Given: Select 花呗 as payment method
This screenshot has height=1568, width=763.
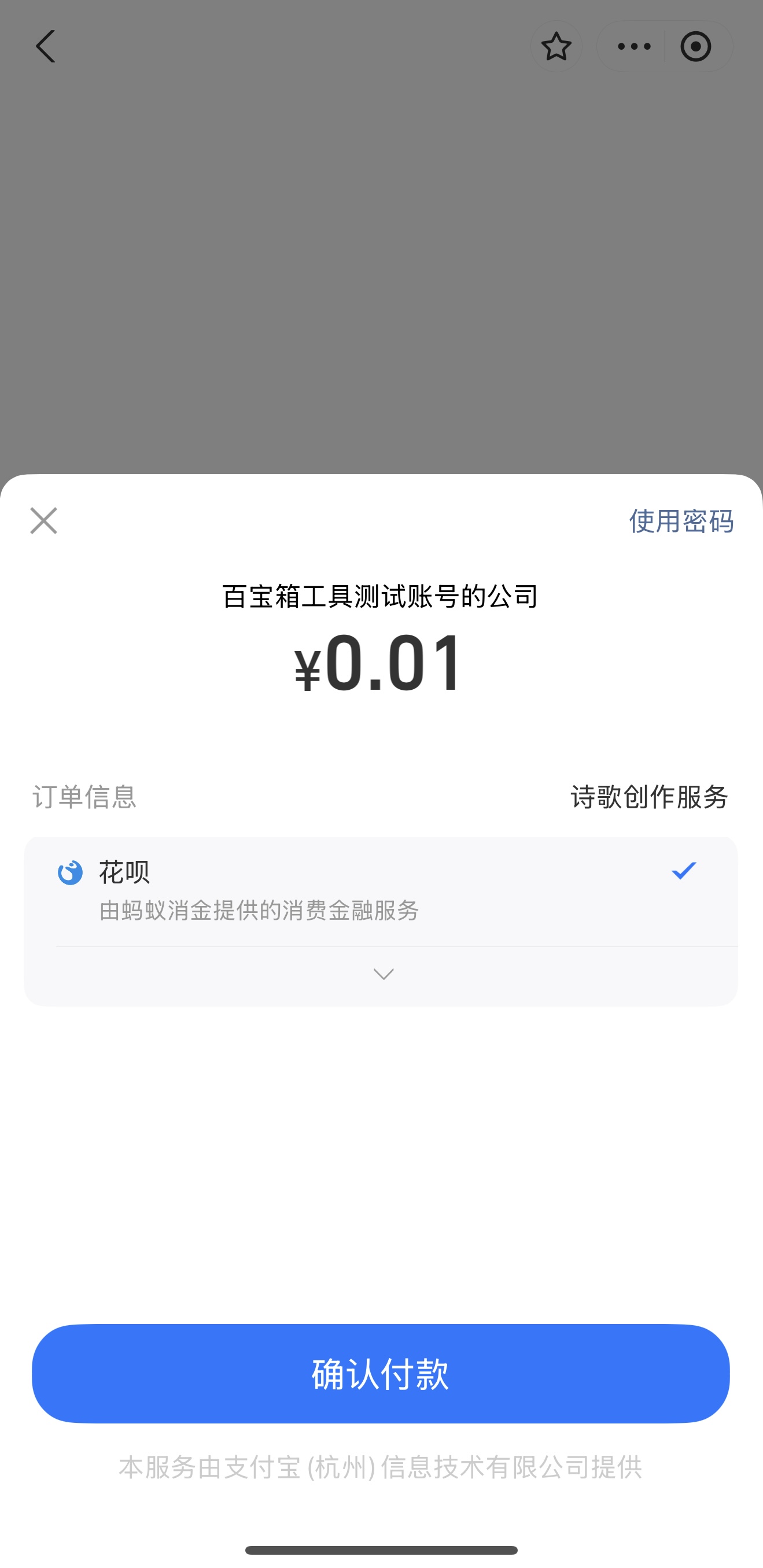Looking at the screenshot, I should coord(381,891).
